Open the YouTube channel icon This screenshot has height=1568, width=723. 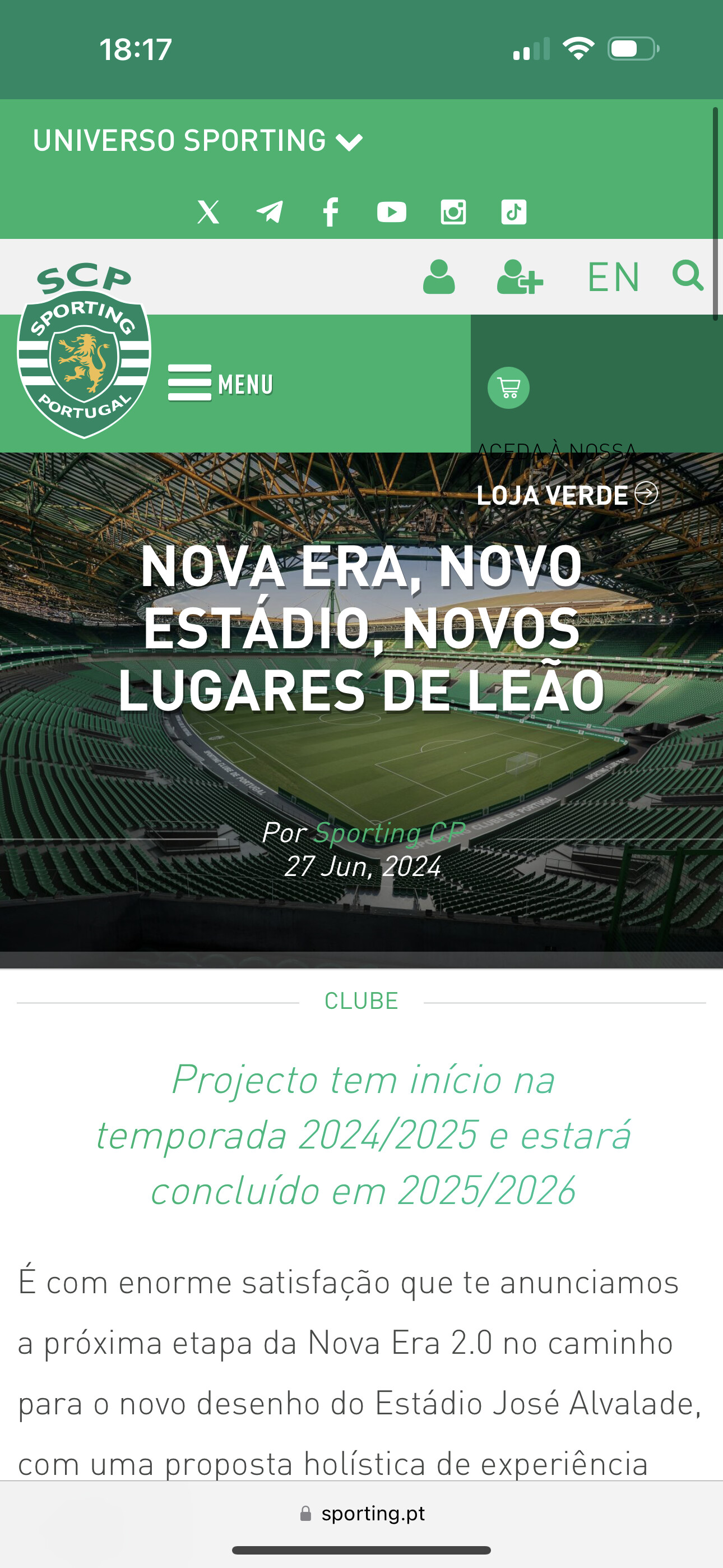[391, 213]
